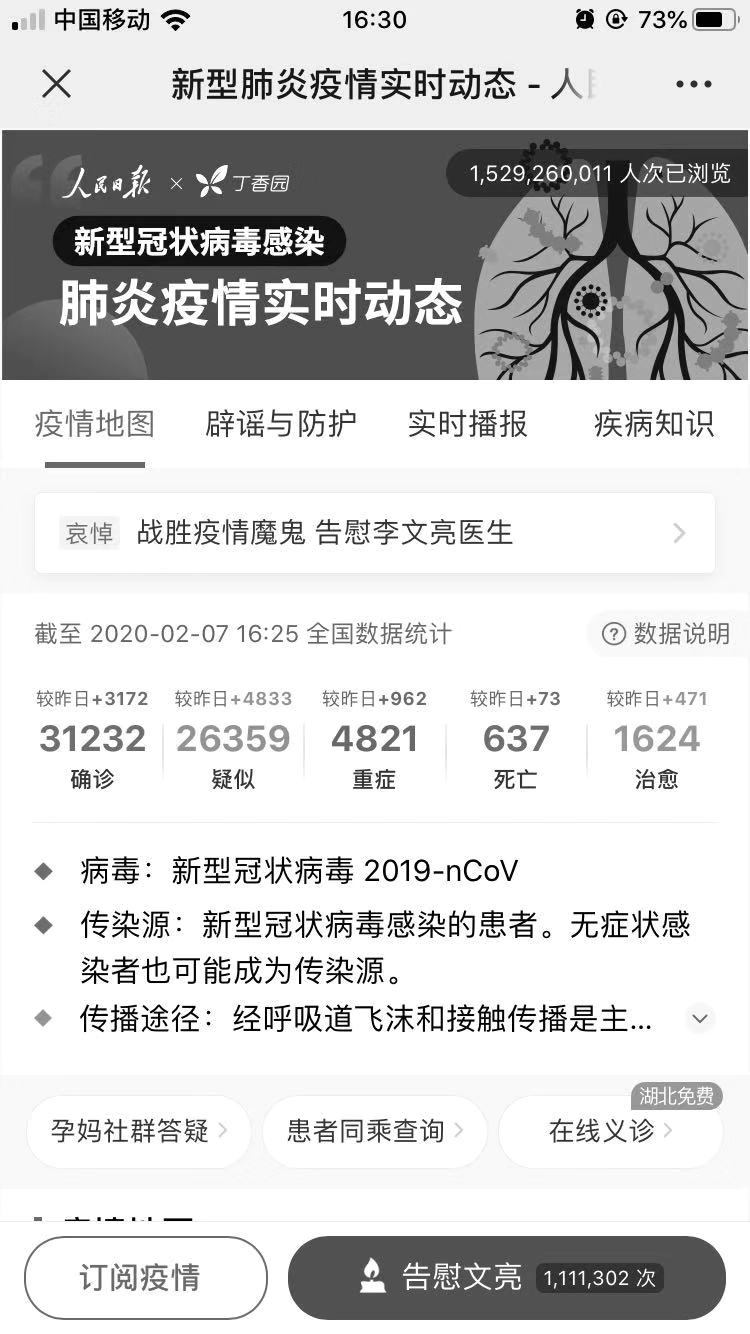This screenshot has width=750, height=1334.
Task: Open 在线义诊 consultation
Action: pyautogui.click(x=601, y=1130)
